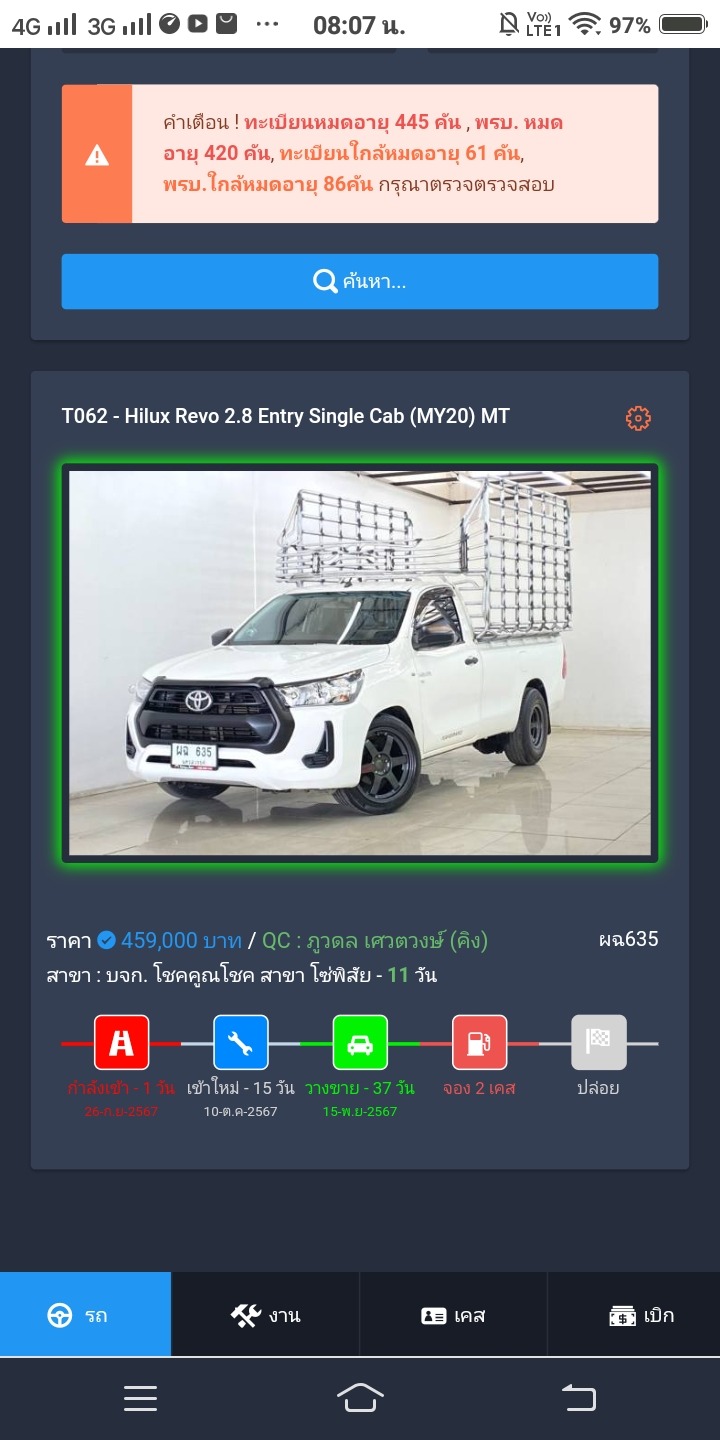This screenshot has width=720, height=1440.
Task: Select the blue wrench เข้าใหม่ stage
Action: point(241,1043)
